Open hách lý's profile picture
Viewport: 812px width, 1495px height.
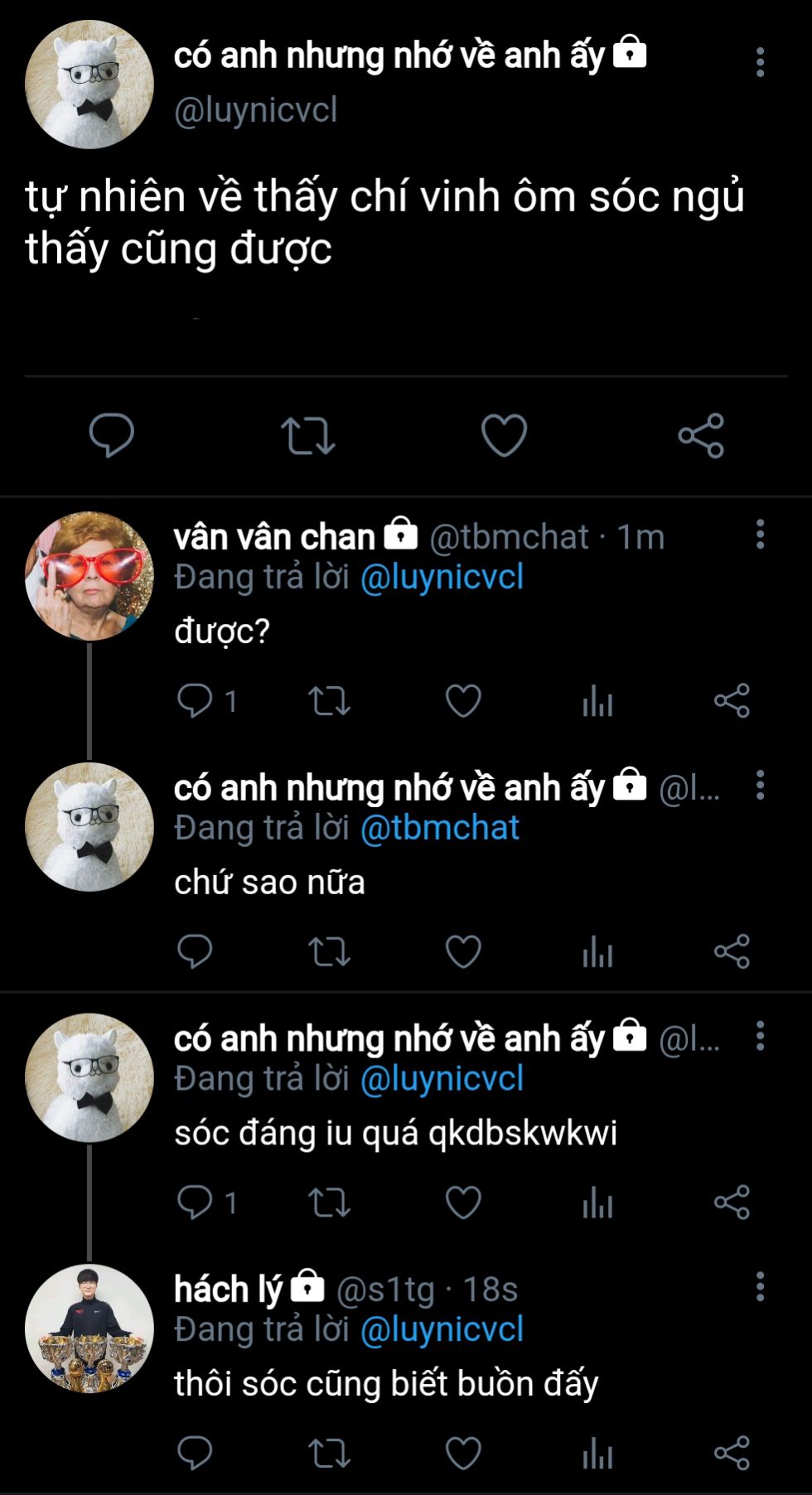89,1328
